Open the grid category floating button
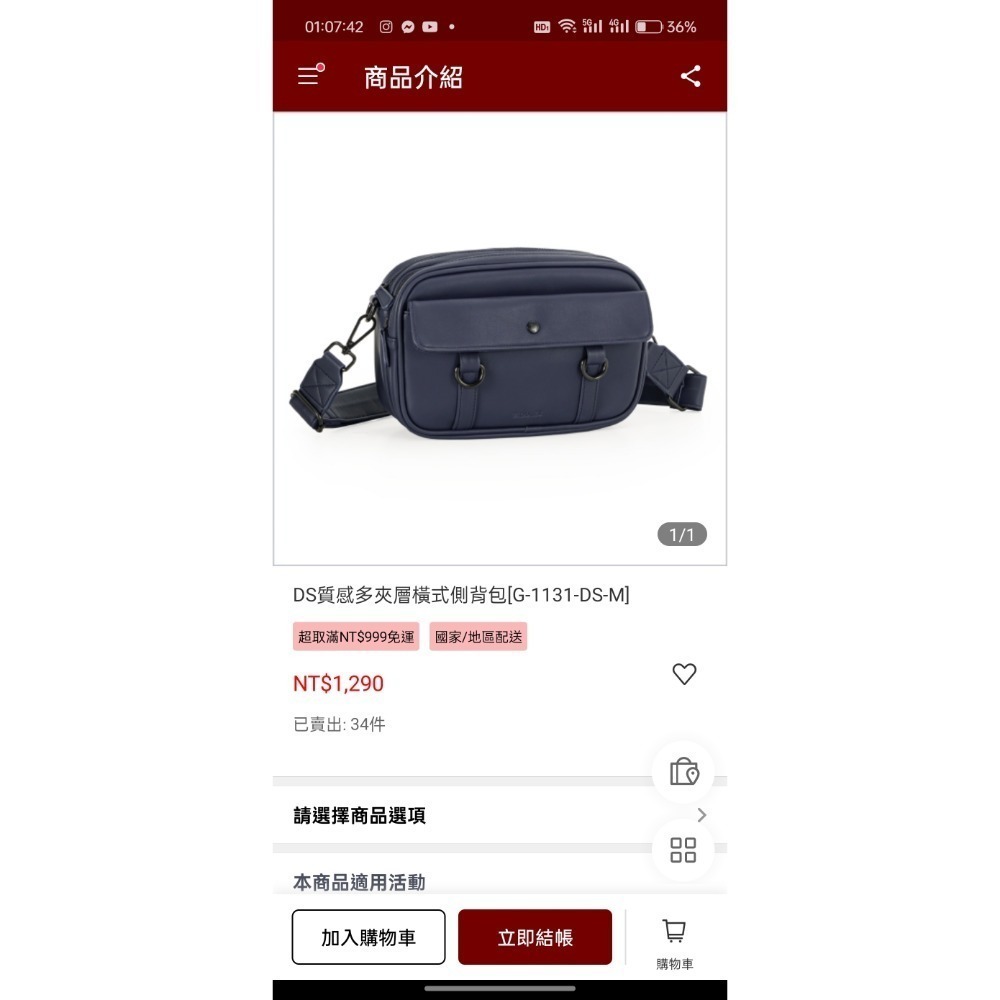Viewport: 1000px width, 1000px height. pyautogui.click(x=683, y=850)
